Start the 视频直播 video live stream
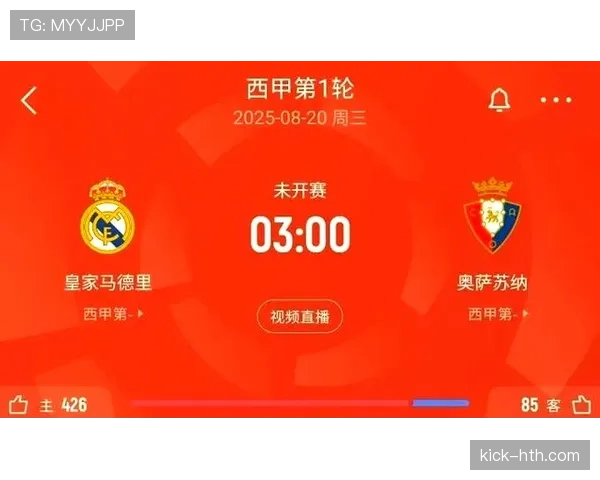 [299, 317]
